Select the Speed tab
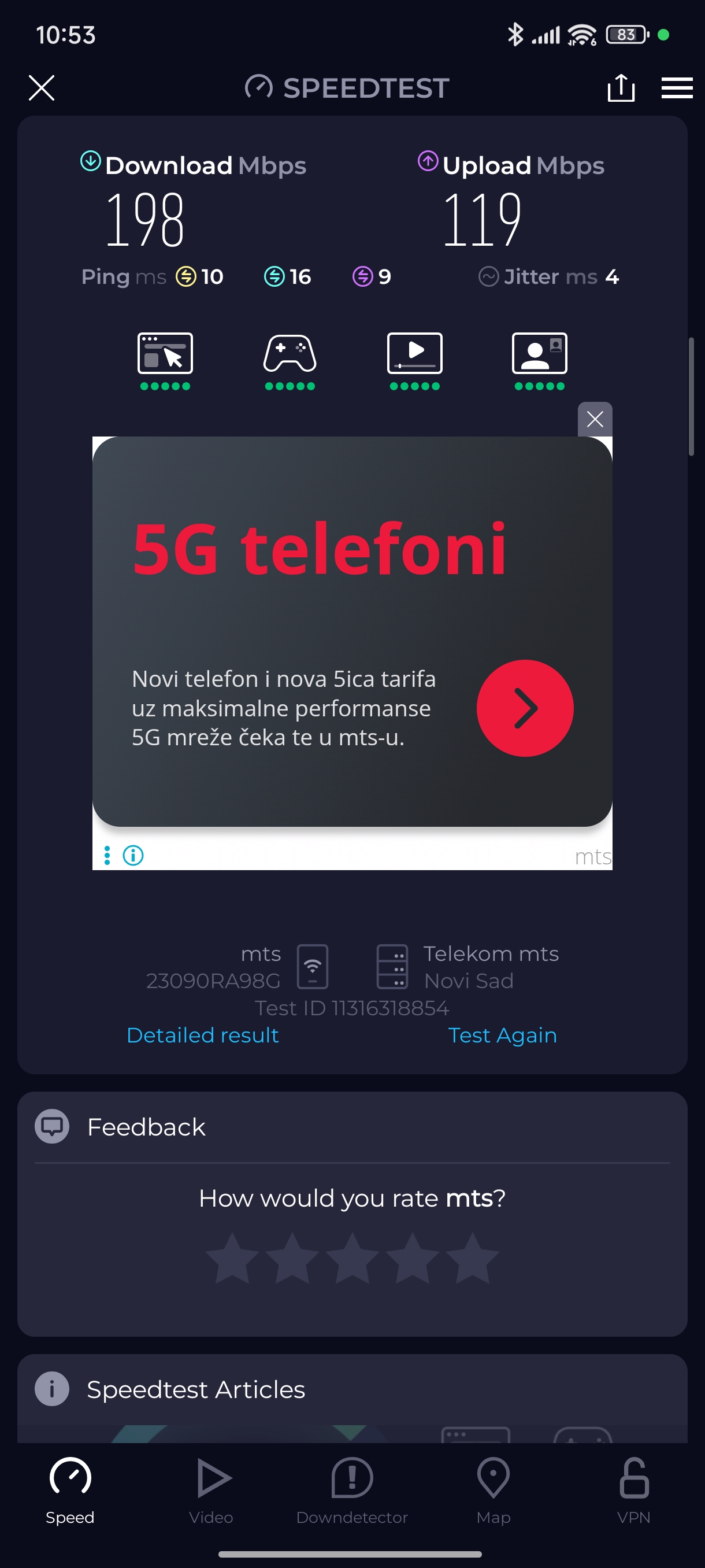 pos(70,1489)
